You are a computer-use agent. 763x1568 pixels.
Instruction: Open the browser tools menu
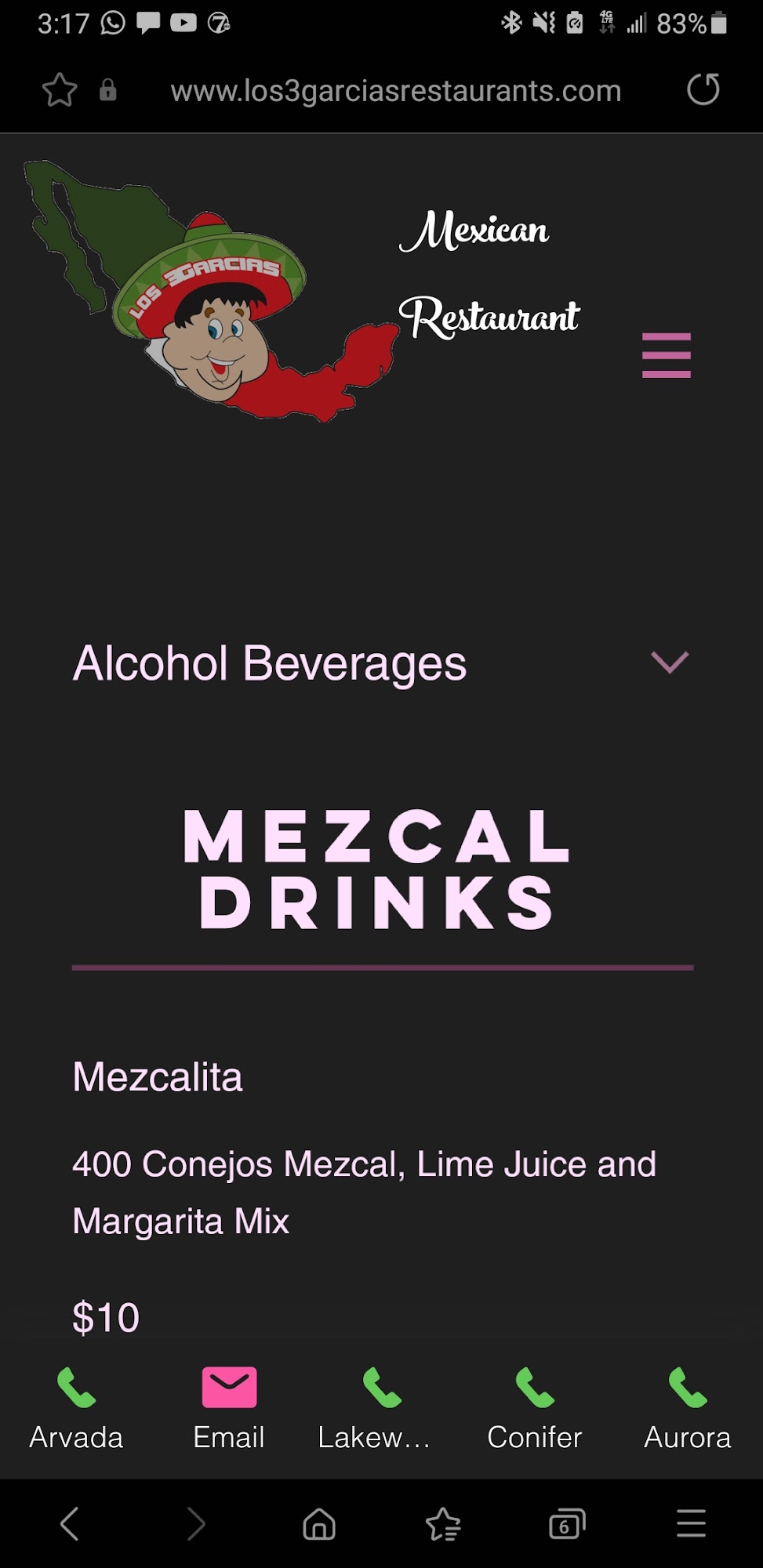[691, 1524]
